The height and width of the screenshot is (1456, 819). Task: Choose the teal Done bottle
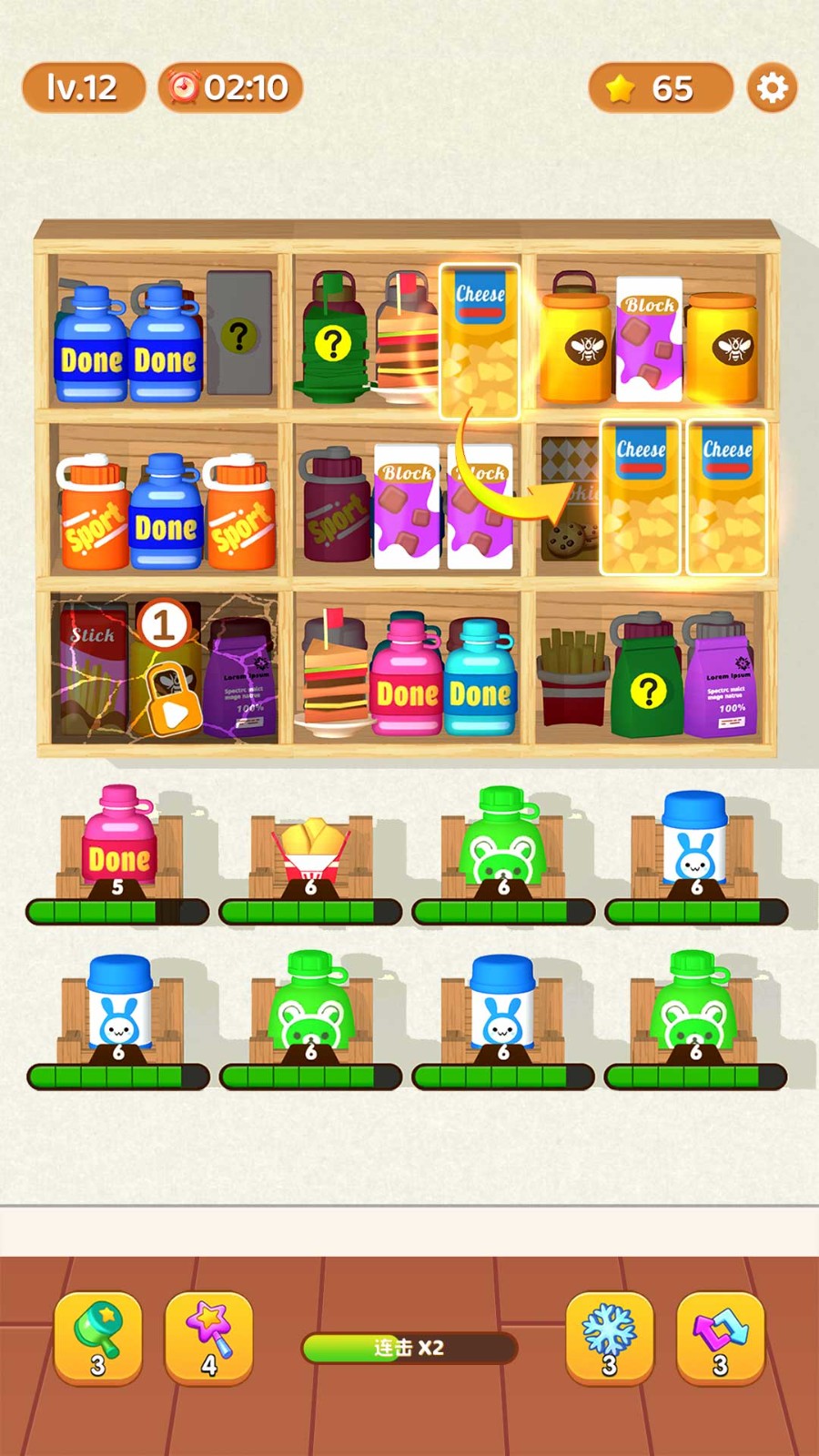(x=480, y=679)
